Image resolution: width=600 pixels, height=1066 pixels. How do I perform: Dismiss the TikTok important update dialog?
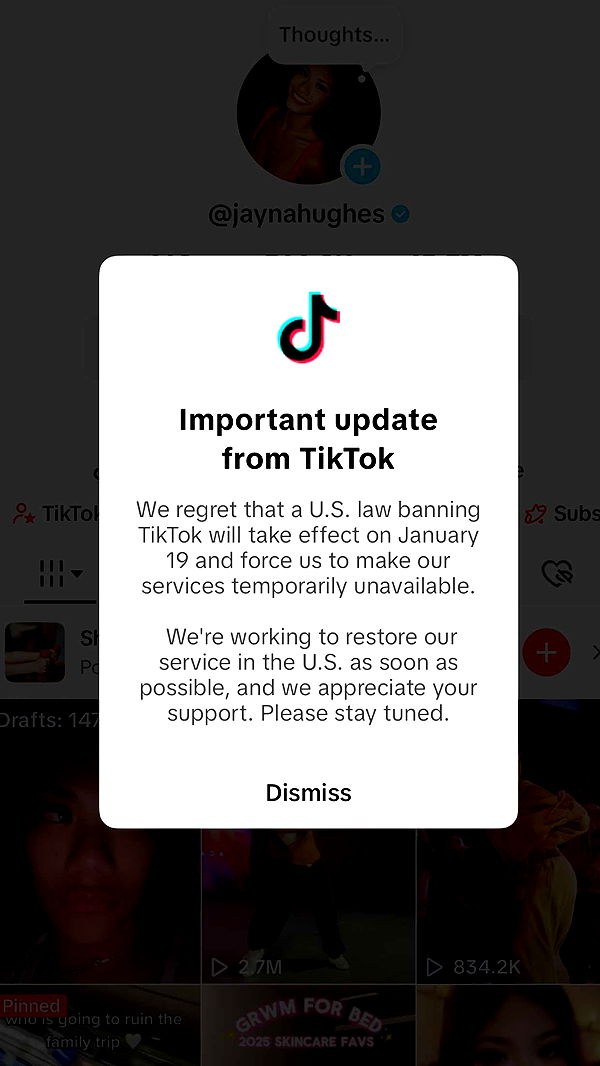point(308,793)
